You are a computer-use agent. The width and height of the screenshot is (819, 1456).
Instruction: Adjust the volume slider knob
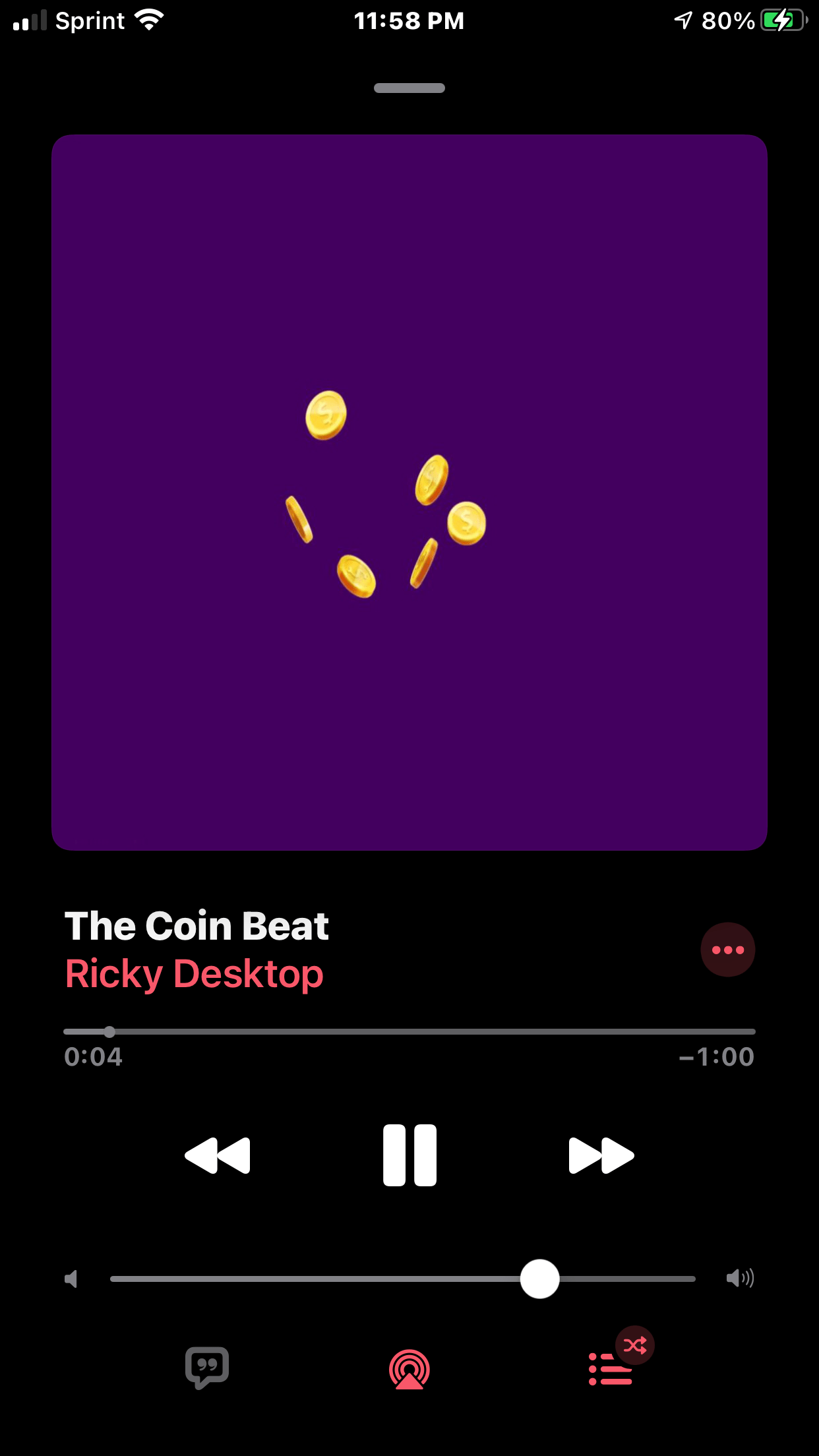539,1277
